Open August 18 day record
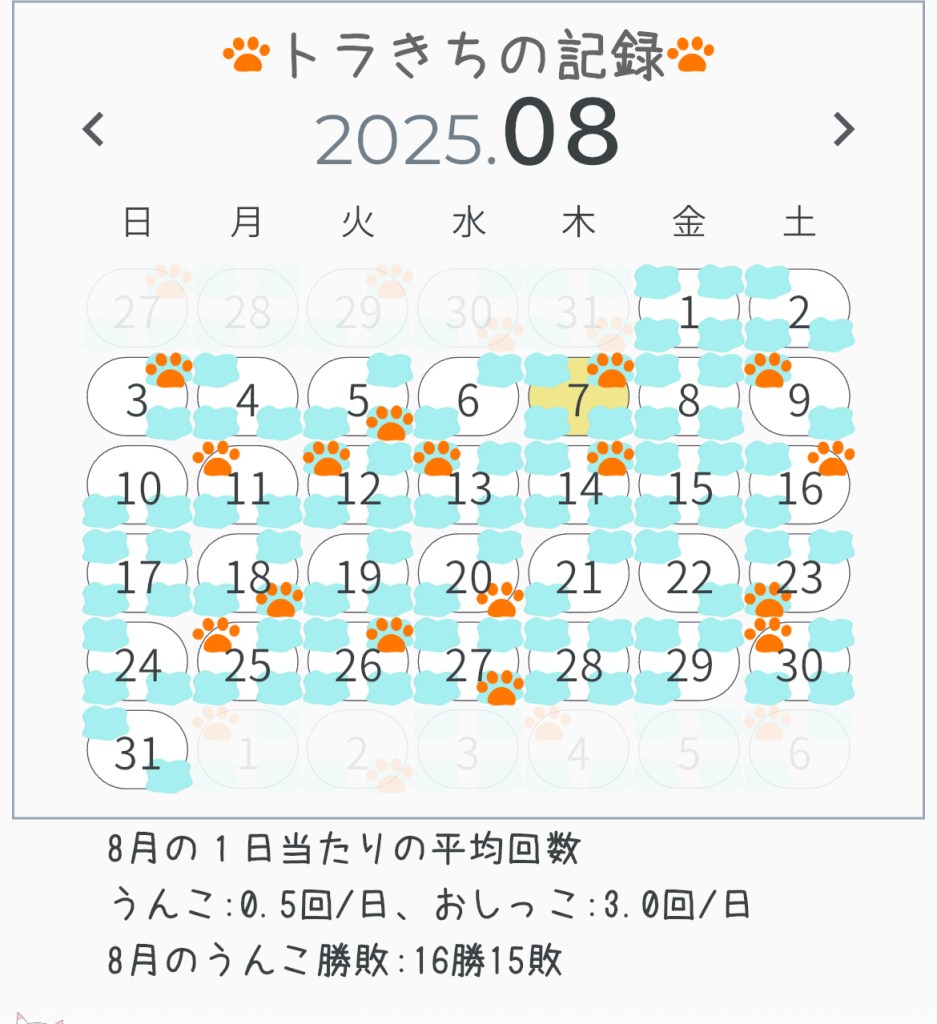The height and width of the screenshot is (1024, 937). [x=247, y=577]
